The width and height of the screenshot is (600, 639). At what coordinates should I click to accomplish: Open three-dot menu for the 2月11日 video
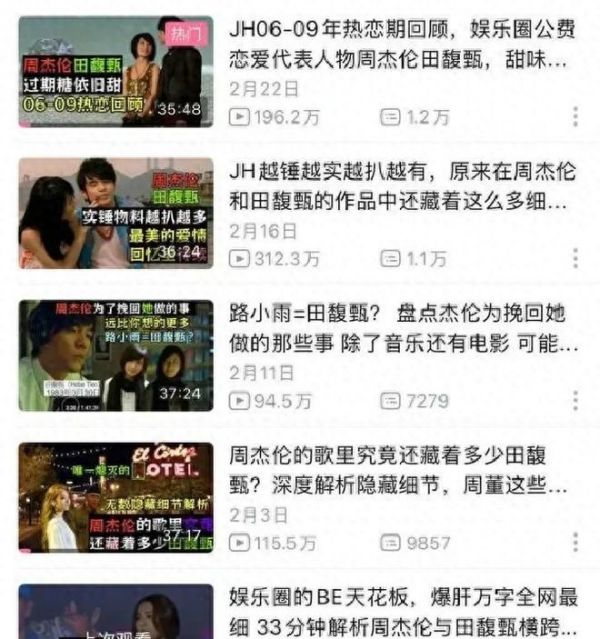[575, 400]
